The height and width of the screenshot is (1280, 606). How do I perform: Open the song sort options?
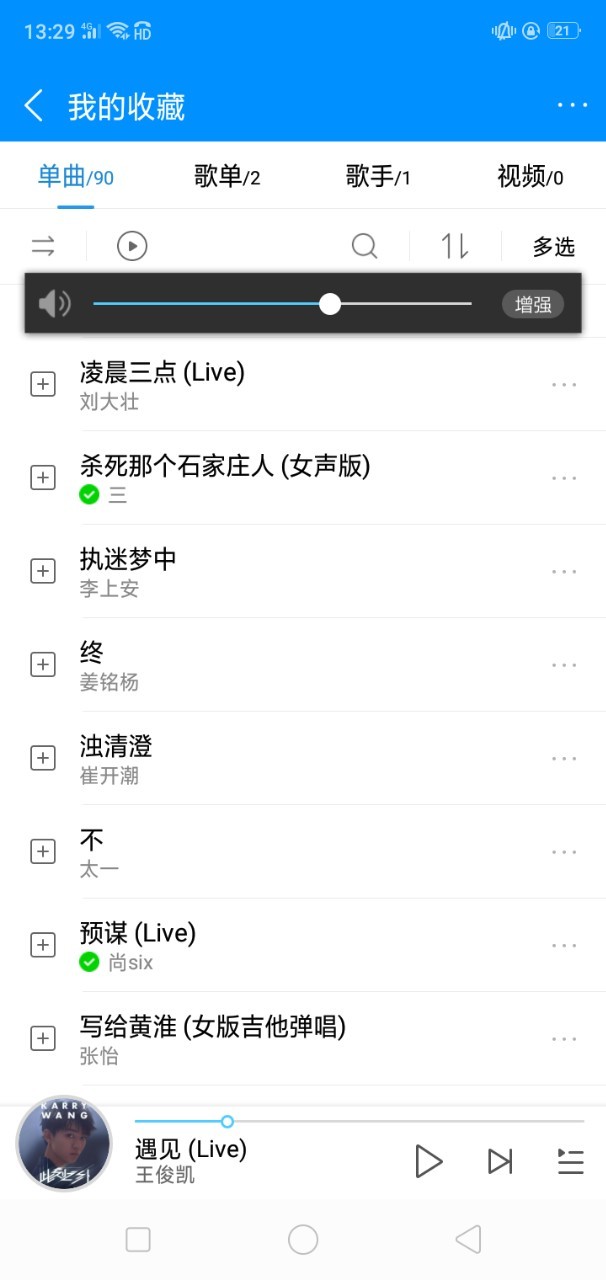pyautogui.click(x=456, y=246)
